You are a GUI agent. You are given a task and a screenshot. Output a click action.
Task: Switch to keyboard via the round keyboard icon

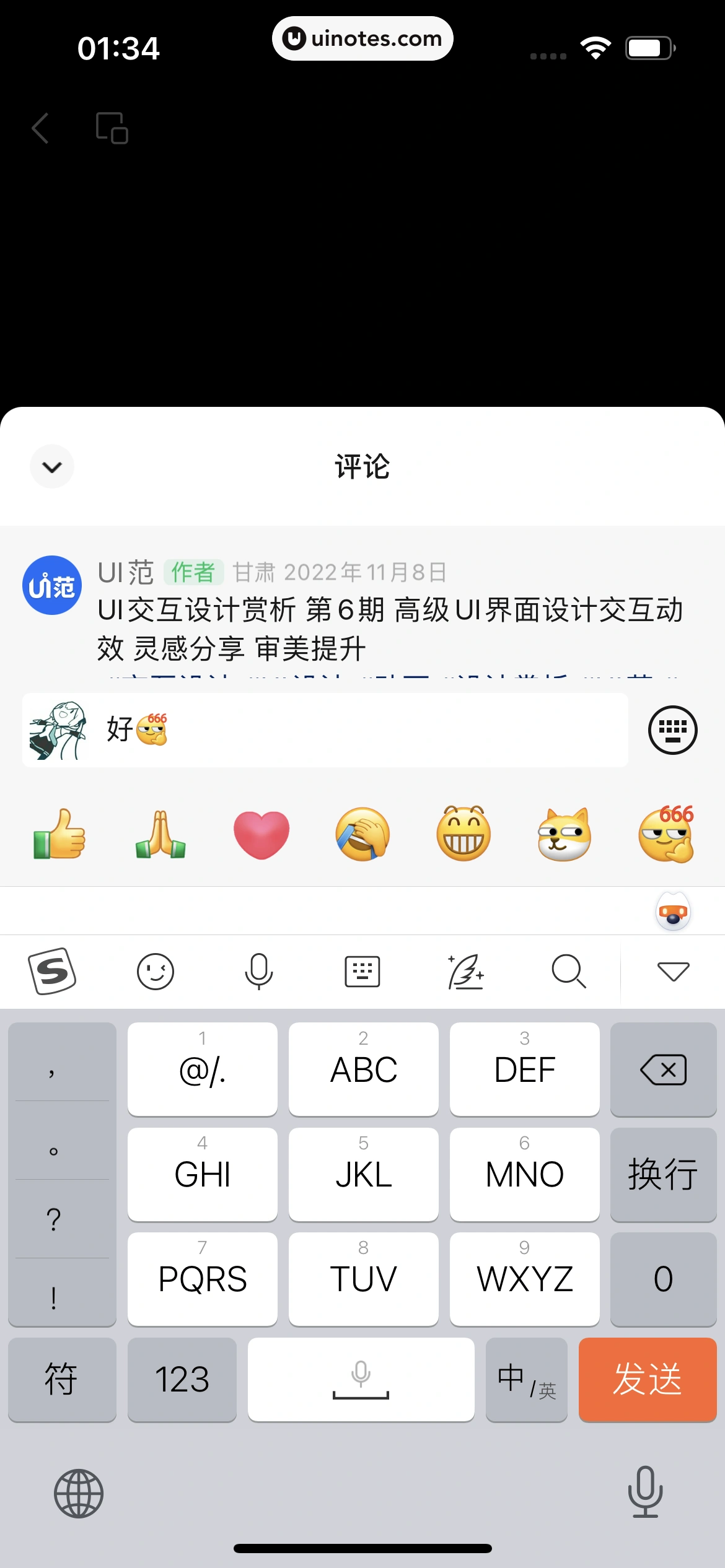point(672,730)
